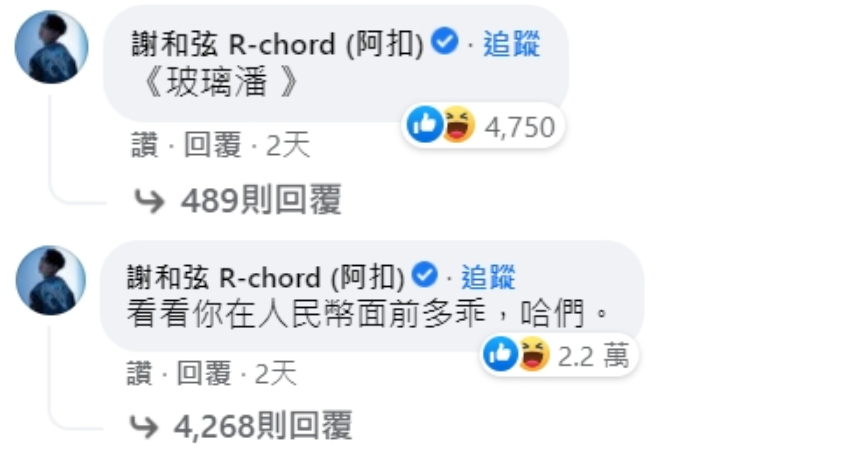
Task: Open the avatar next to the 人民幣 comment
Action: (50, 279)
